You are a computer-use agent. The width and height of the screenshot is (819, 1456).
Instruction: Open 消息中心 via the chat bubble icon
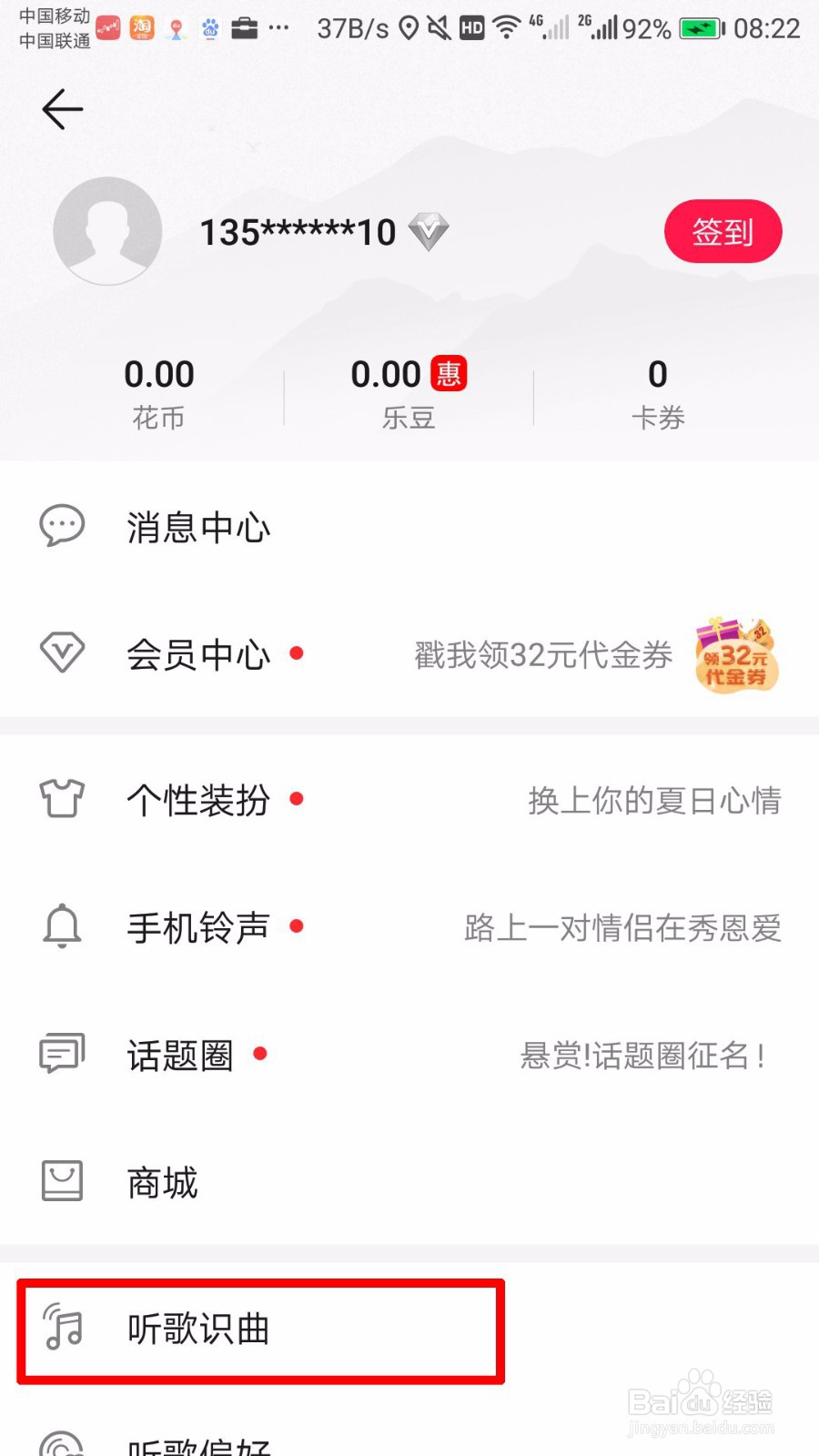pos(61,525)
